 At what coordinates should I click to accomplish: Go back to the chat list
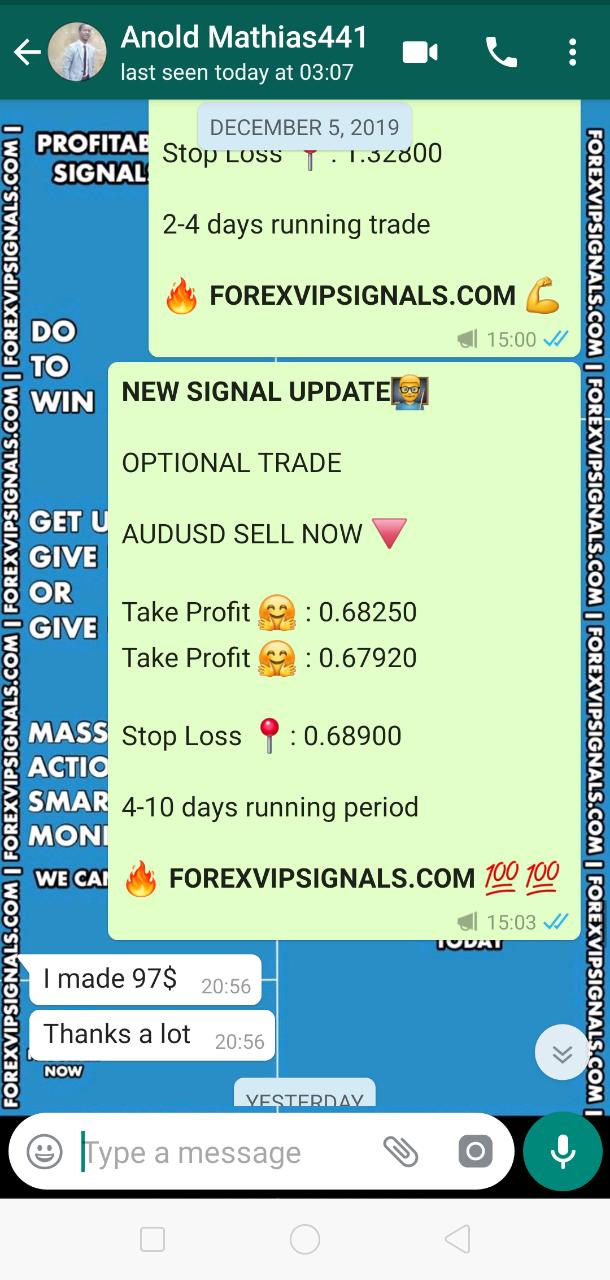pyautogui.click(x=27, y=52)
